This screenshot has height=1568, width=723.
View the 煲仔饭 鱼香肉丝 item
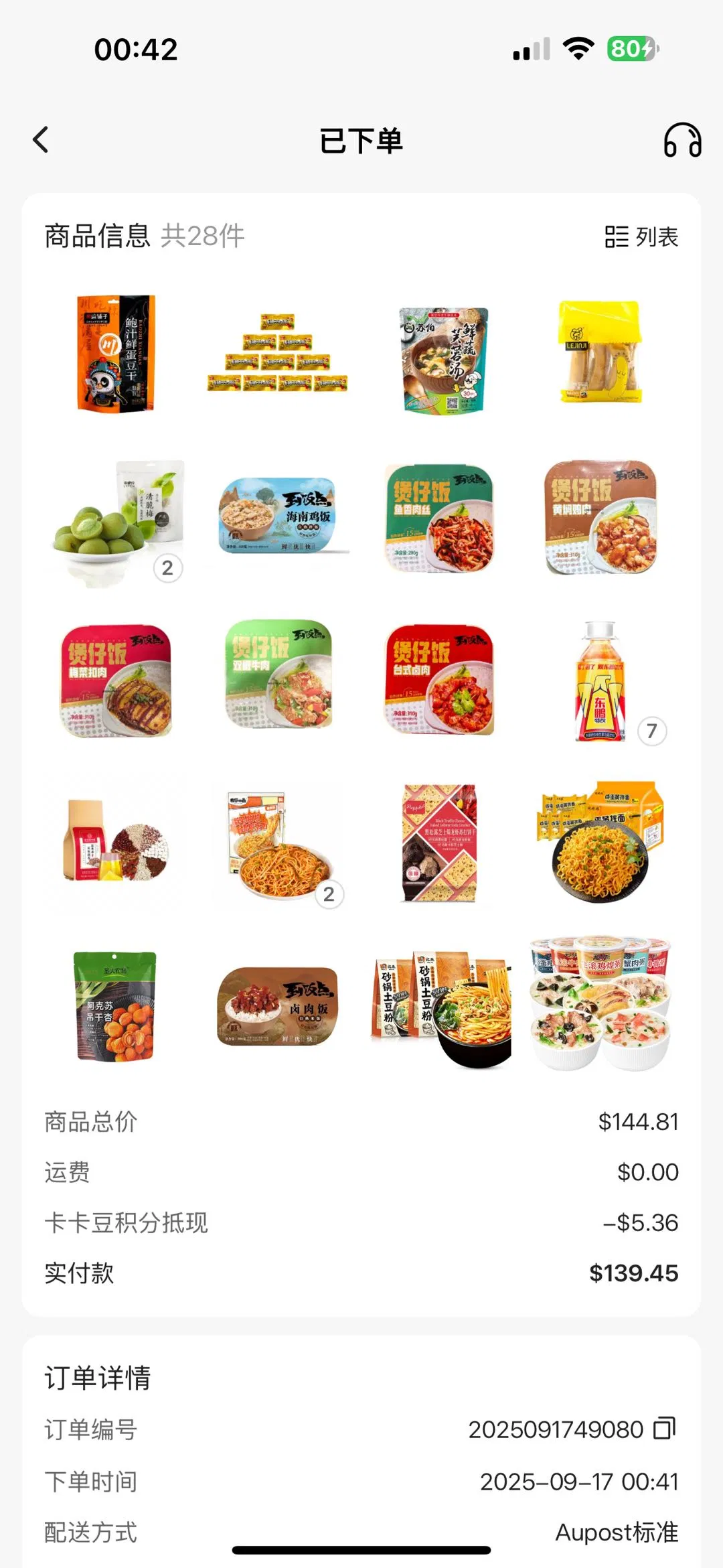pos(439,518)
